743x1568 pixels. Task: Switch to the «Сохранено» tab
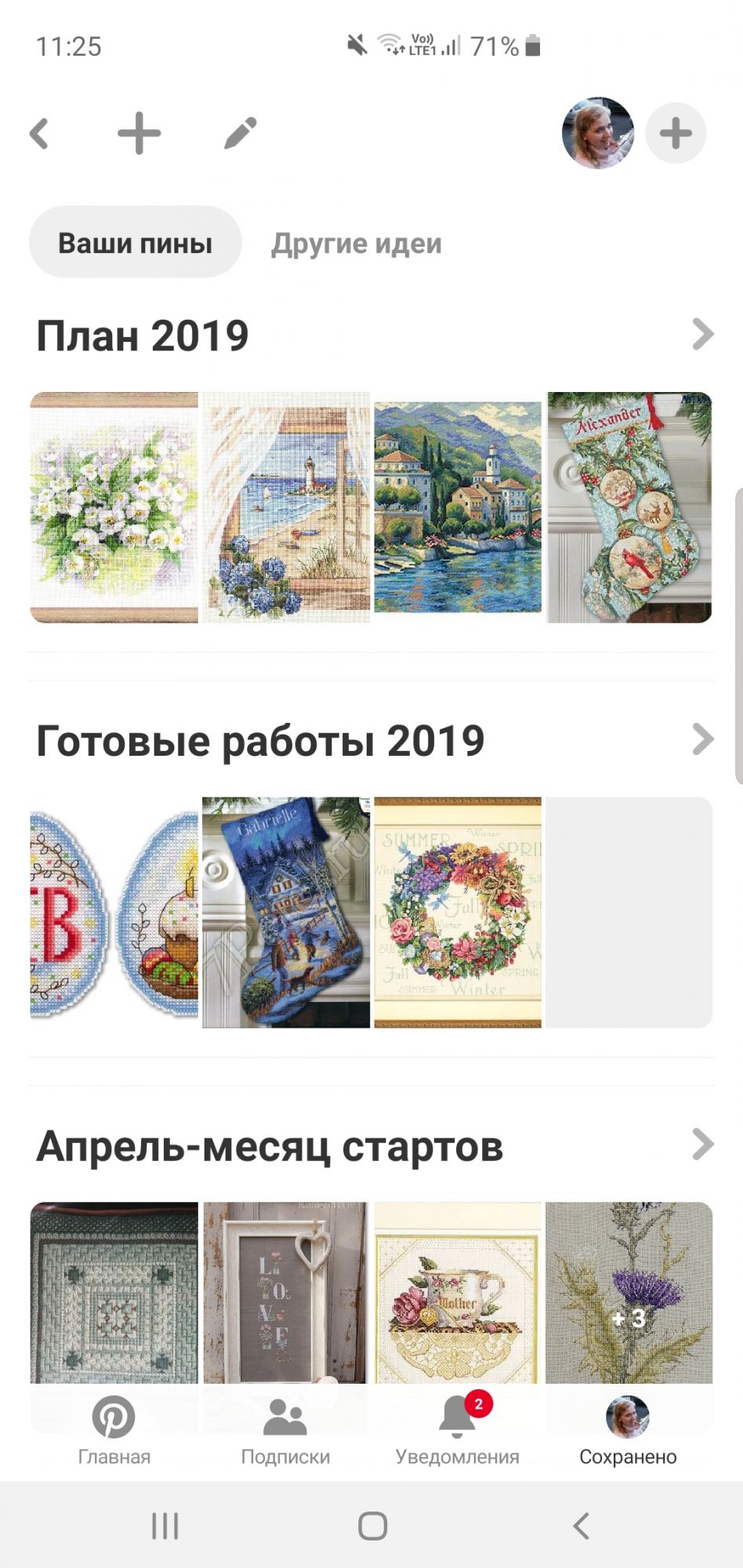pos(628,1432)
